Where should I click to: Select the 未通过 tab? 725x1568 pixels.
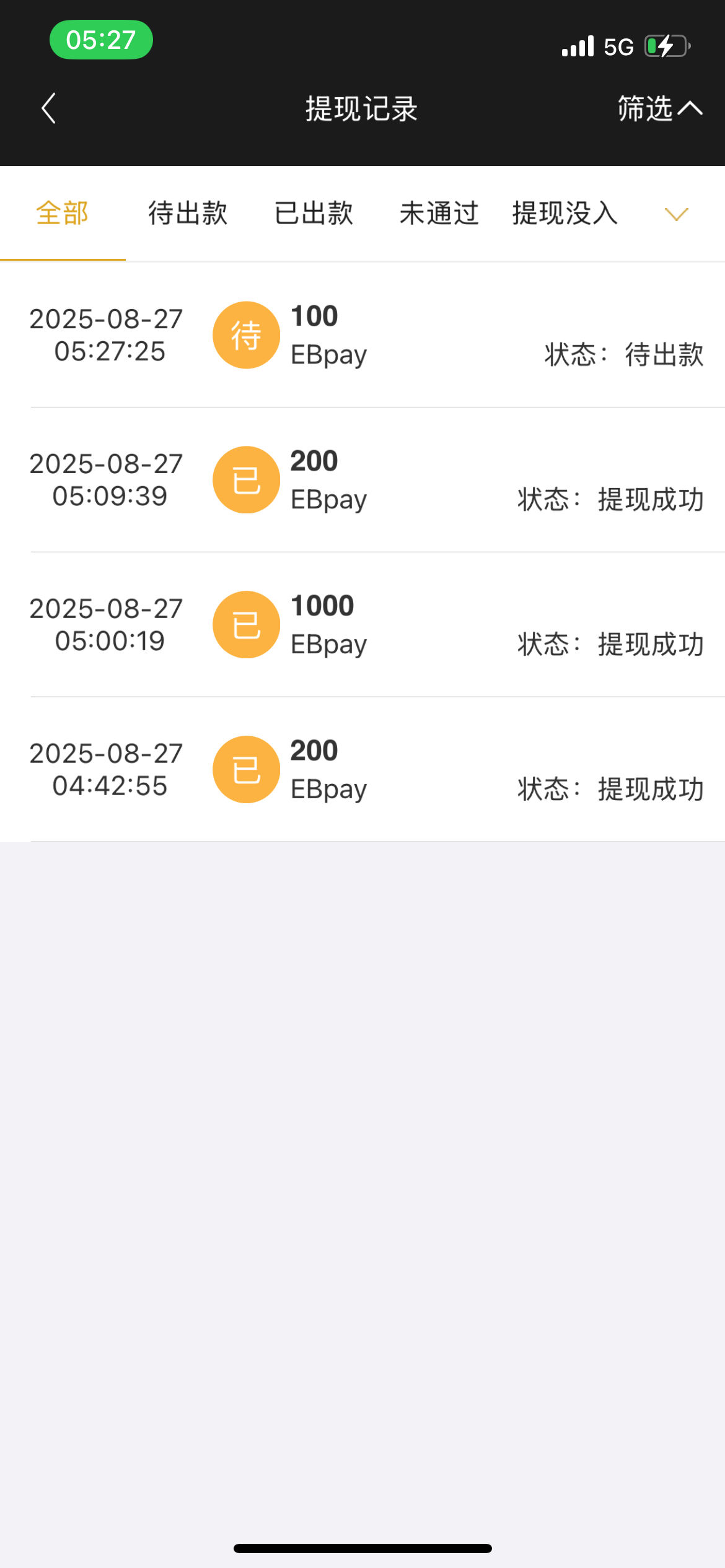(x=439, y=214)
